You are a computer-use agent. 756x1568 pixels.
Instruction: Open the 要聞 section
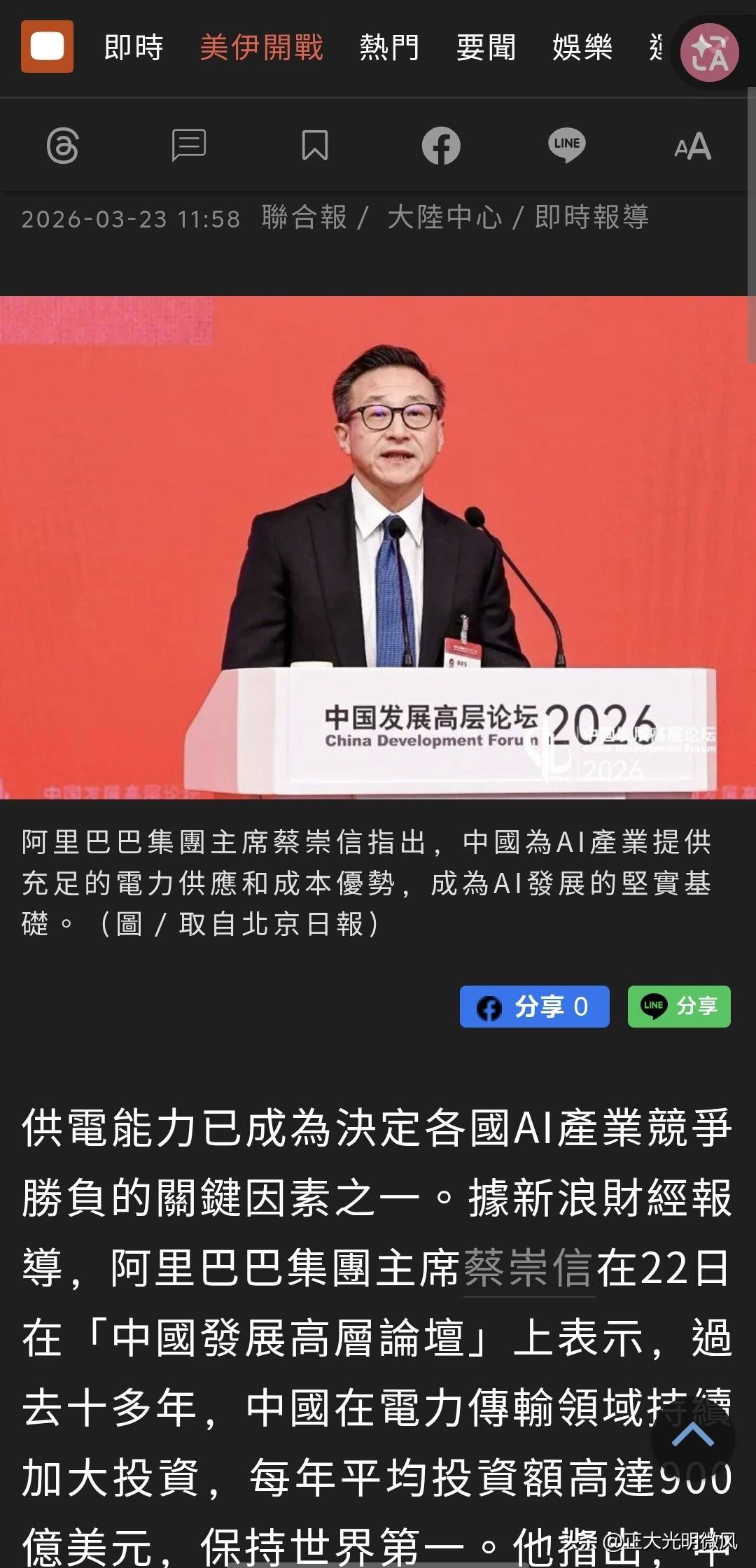click(x=485, y=48)
